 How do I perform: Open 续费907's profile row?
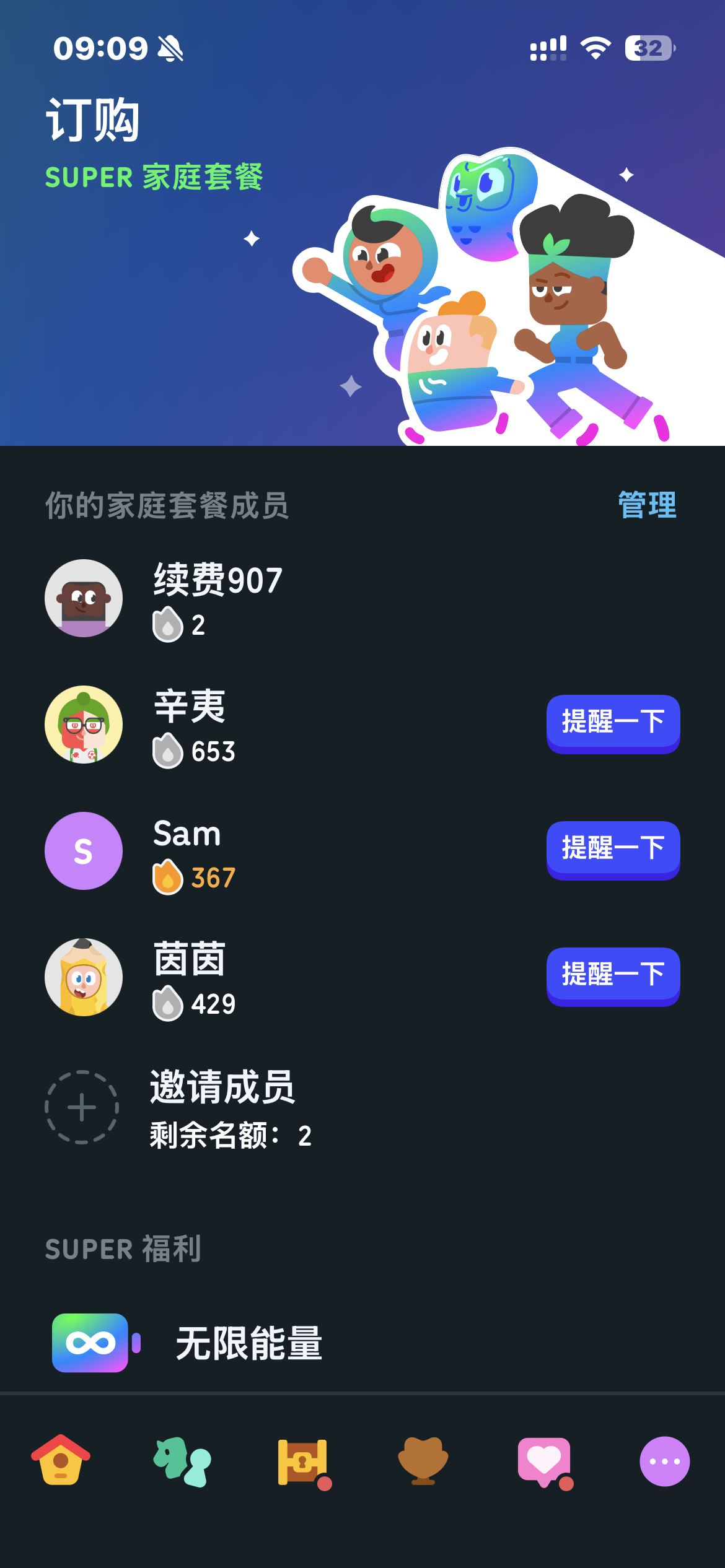pos(362,599)
